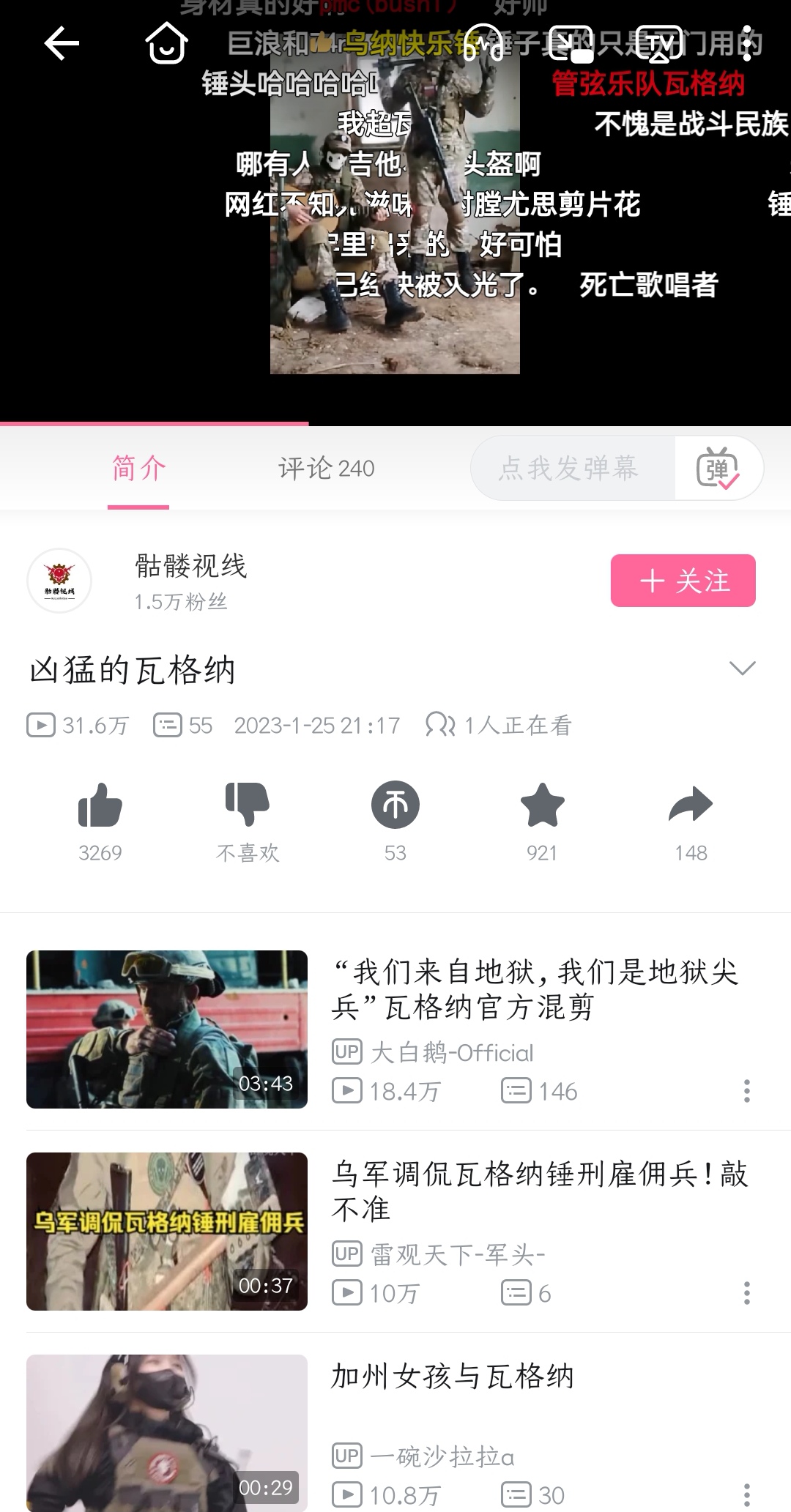Follow 骷髅视线 with the 关注 button

click(x=683, y=581)
